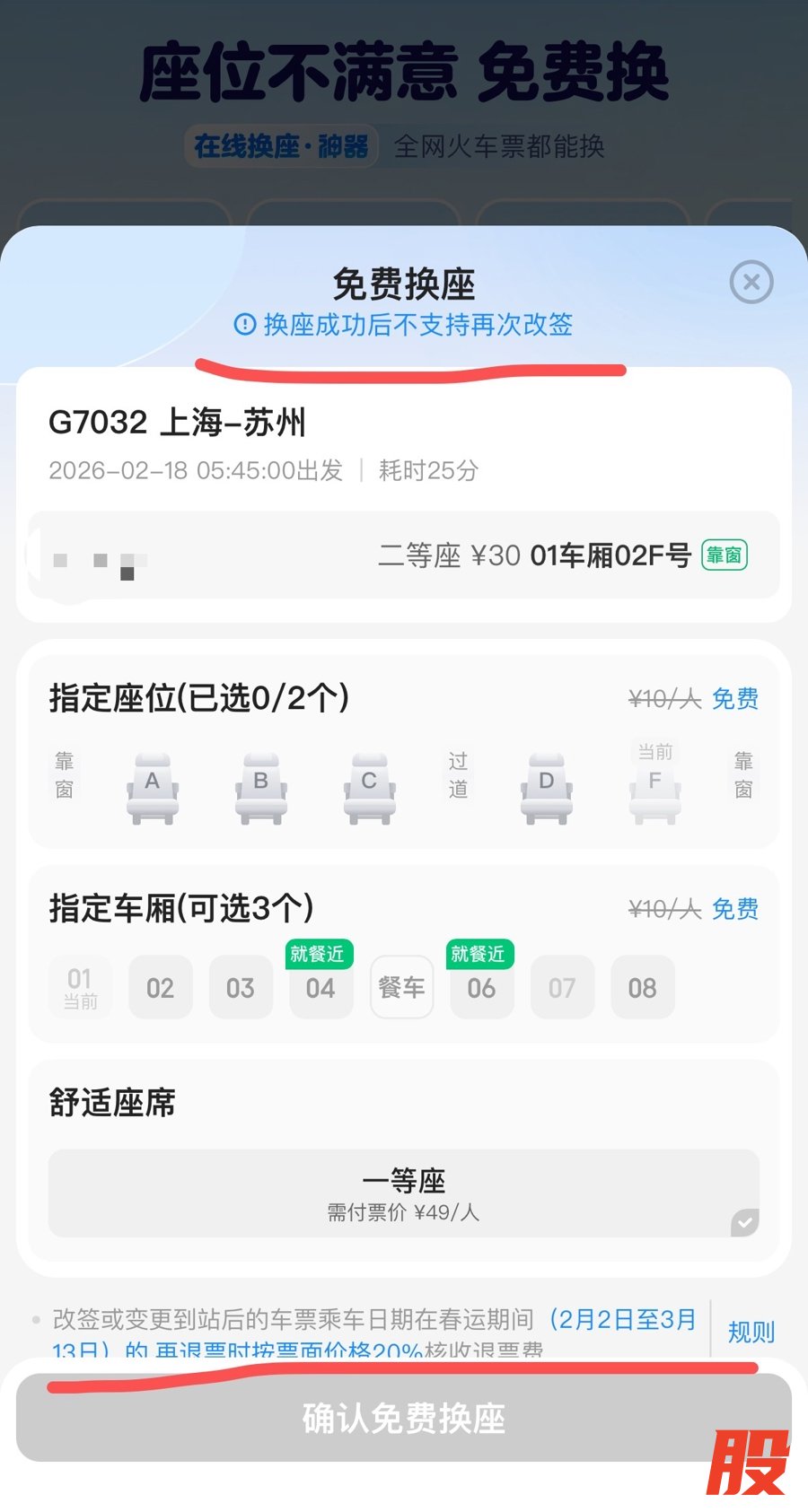Select seat D

pos(546,788)
